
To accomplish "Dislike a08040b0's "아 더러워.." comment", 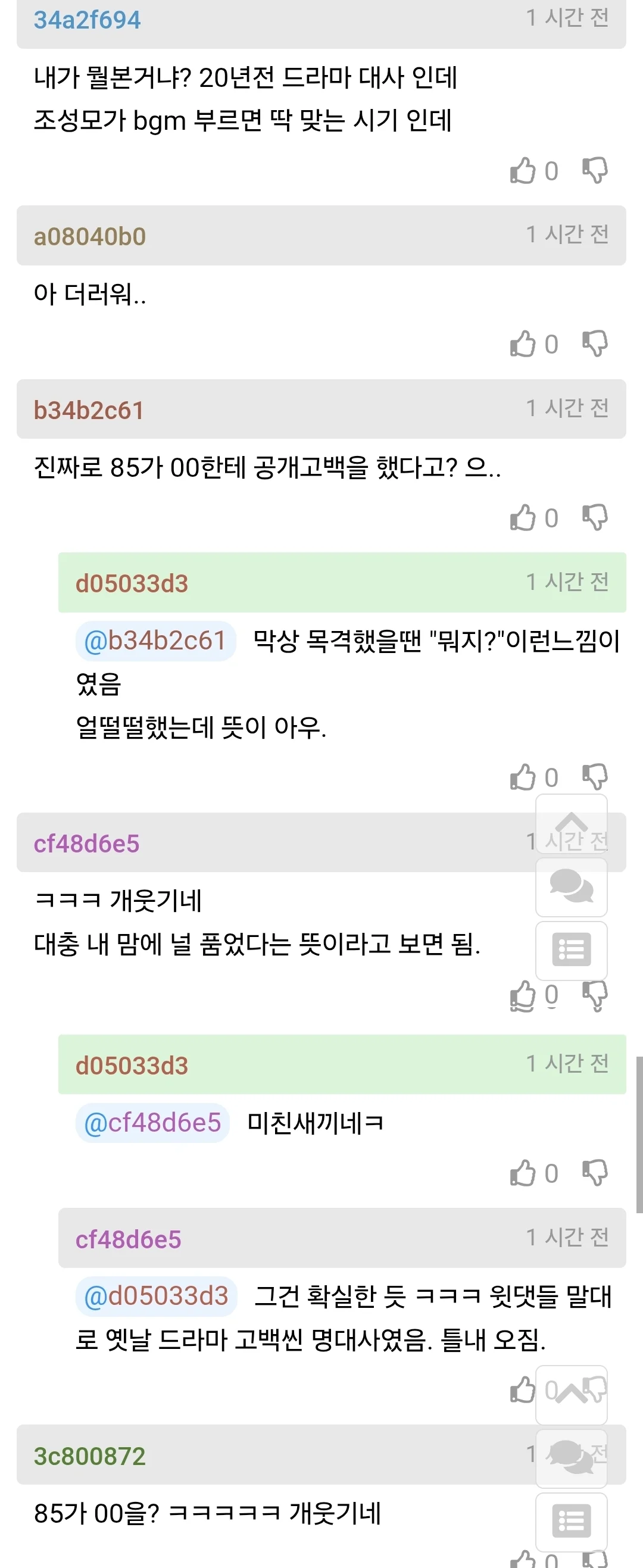I will [595, 344].
